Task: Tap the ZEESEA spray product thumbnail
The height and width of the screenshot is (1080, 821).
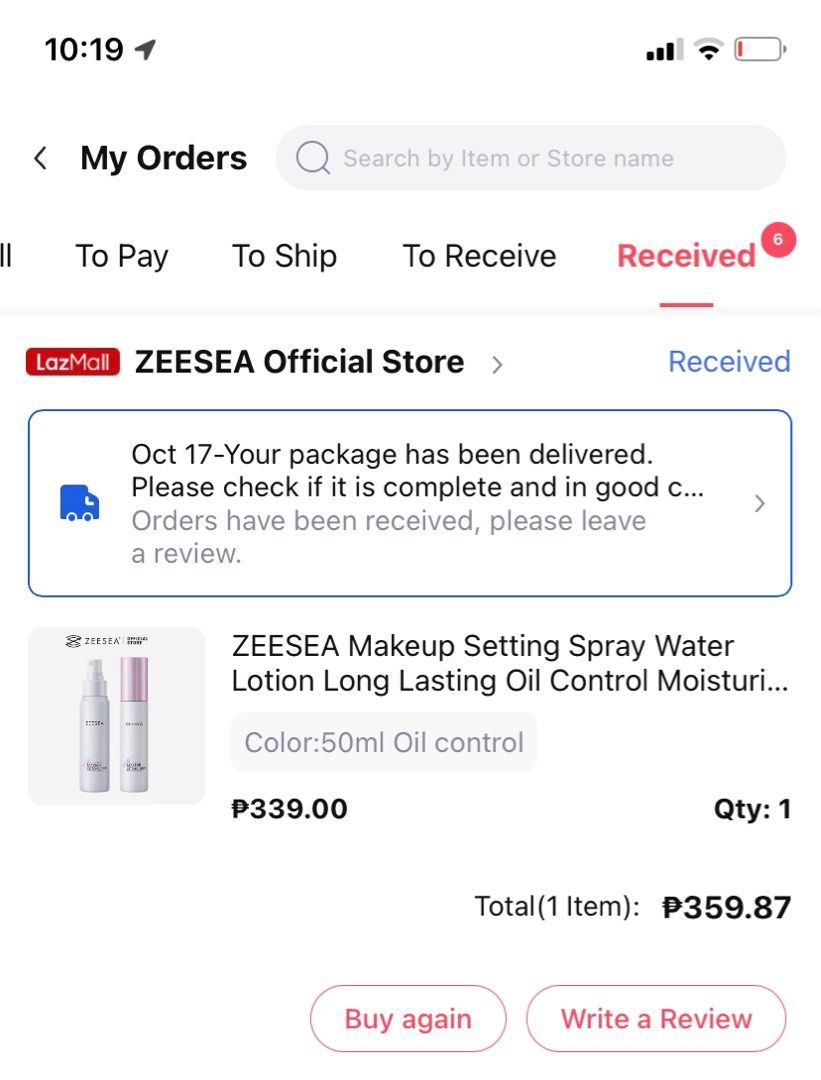Action: click(115, 716)
